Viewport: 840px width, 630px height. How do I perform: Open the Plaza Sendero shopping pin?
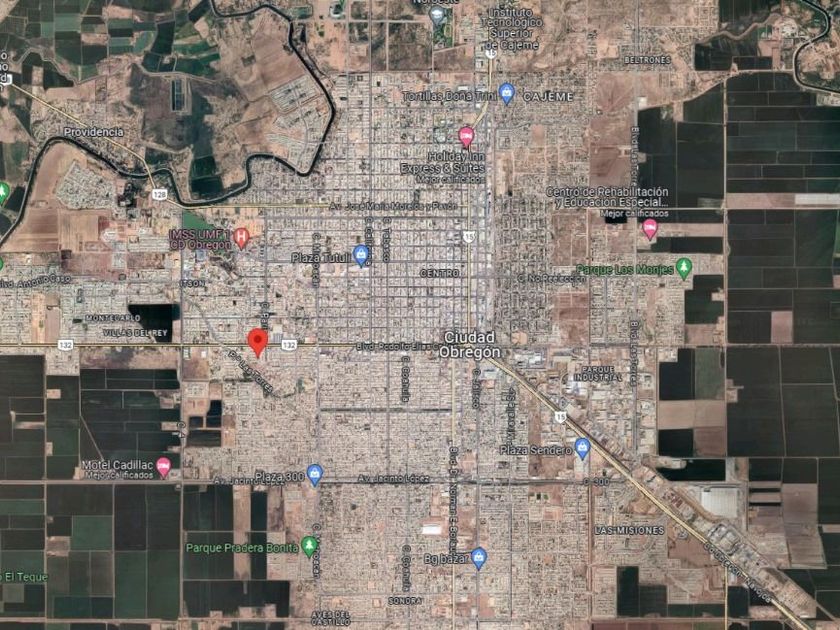[582, 448]
